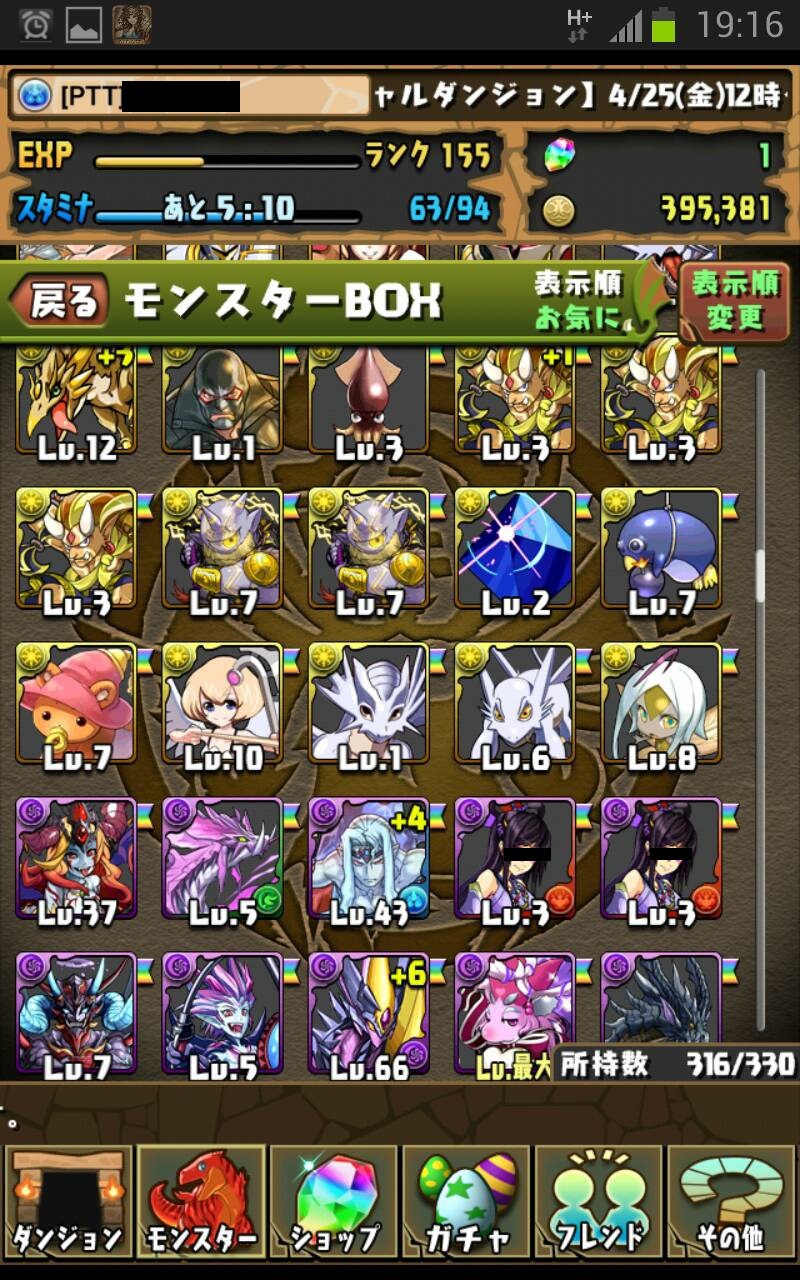Switch to the モンスター tab
Image resolution: width=800 pixels, height=1280 pixels.
(201, 1200)
